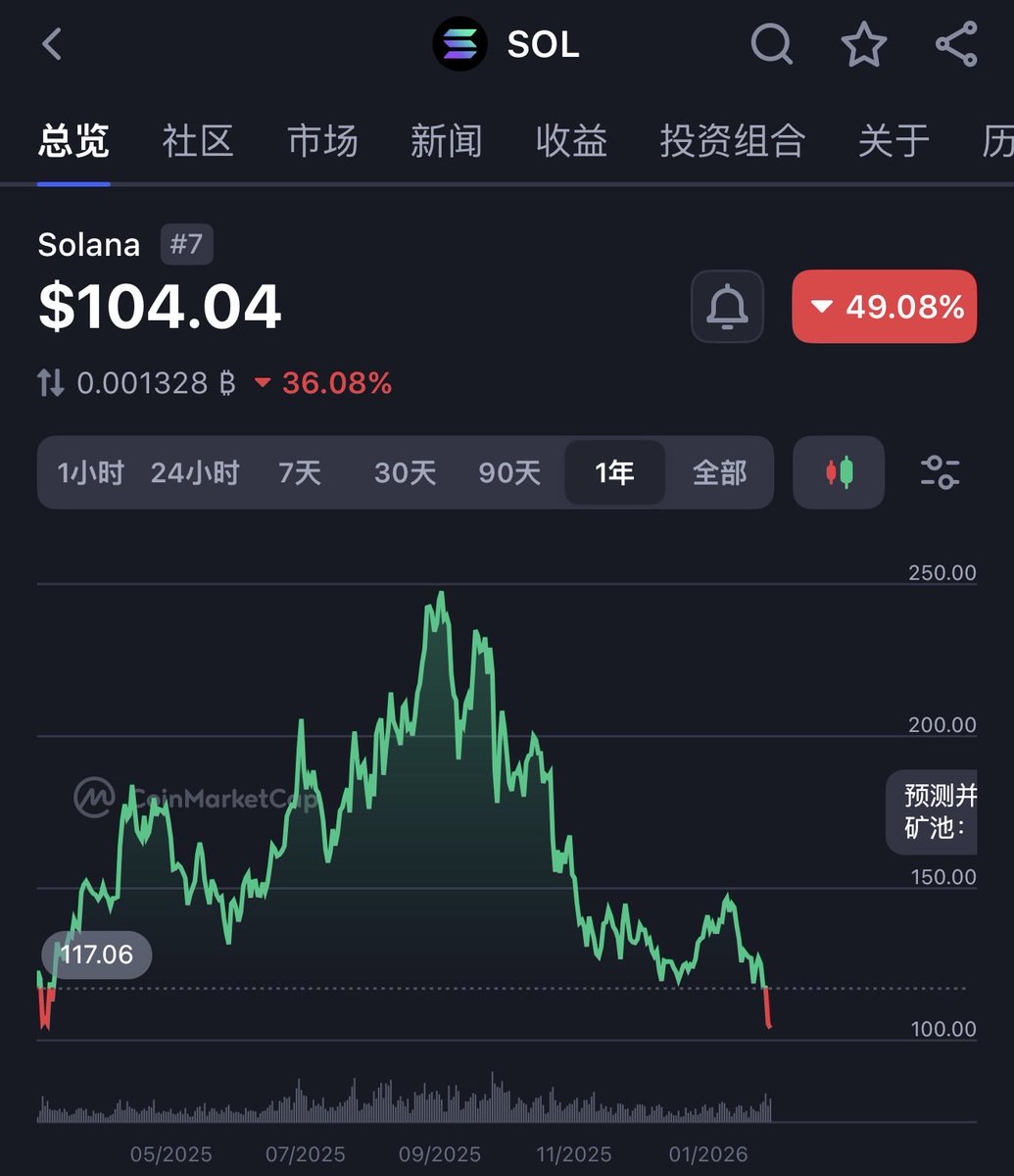Switch chart to 24小时 range

[x=195, y=473]
